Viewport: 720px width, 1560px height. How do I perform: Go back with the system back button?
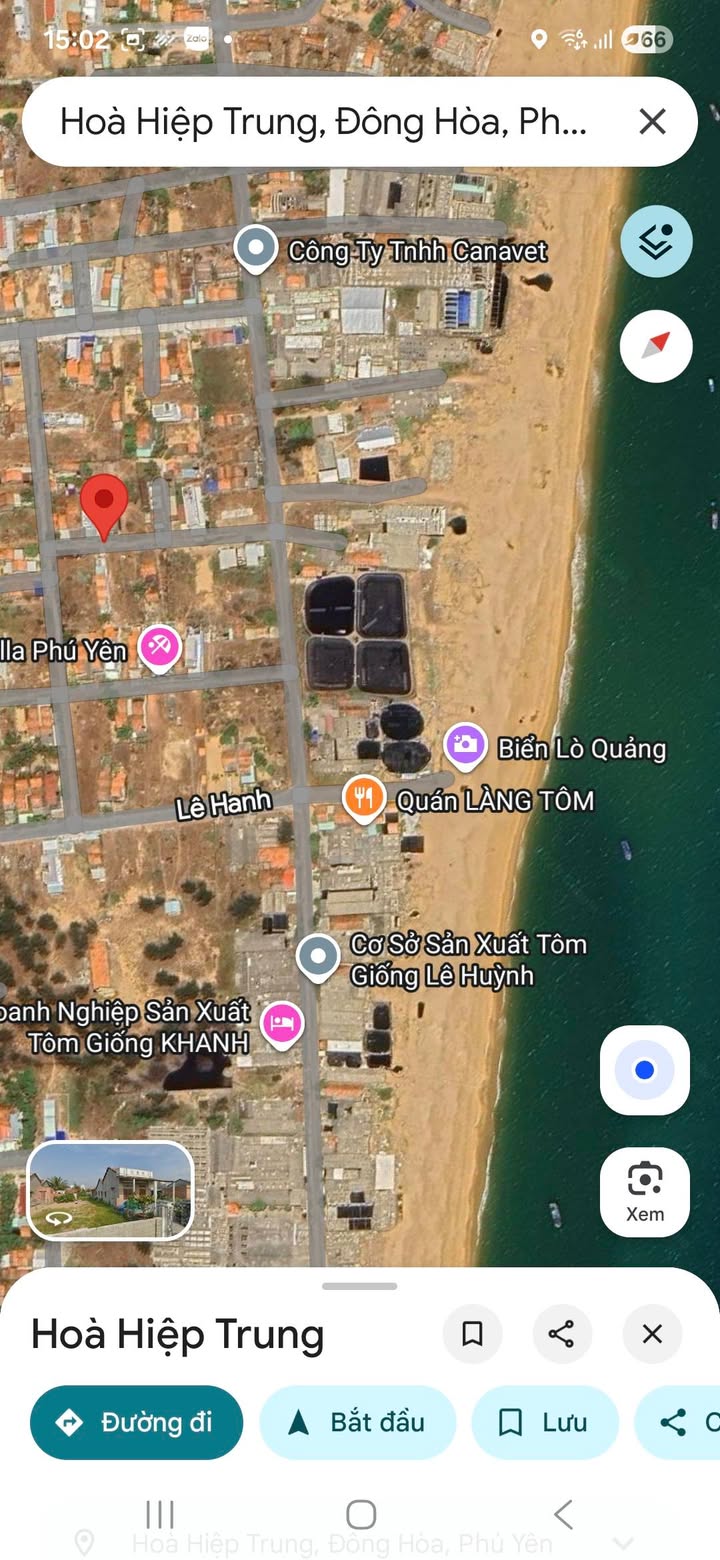(563, 1514)
